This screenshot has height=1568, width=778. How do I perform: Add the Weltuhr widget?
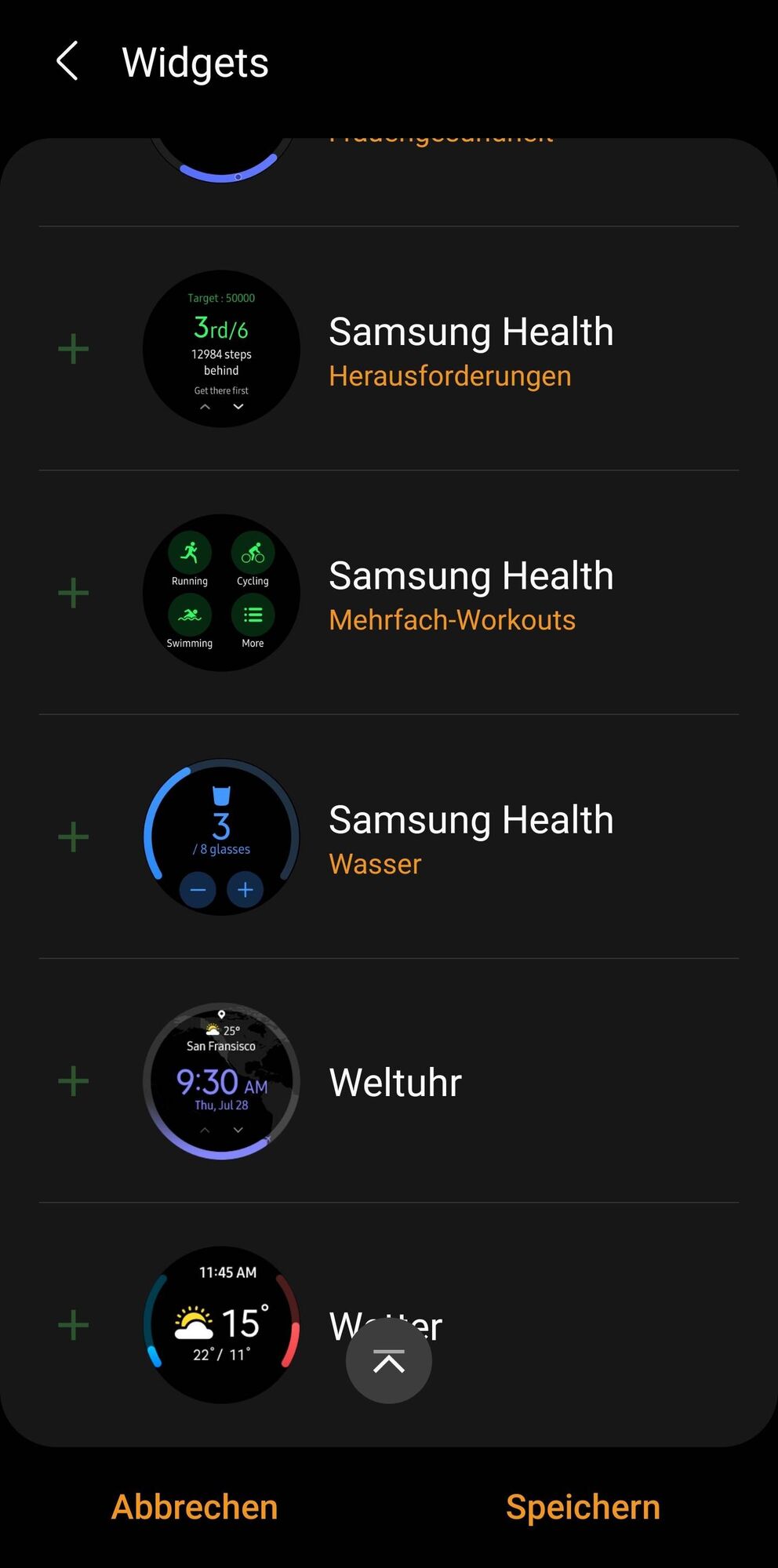click(x=74, y=1081)
